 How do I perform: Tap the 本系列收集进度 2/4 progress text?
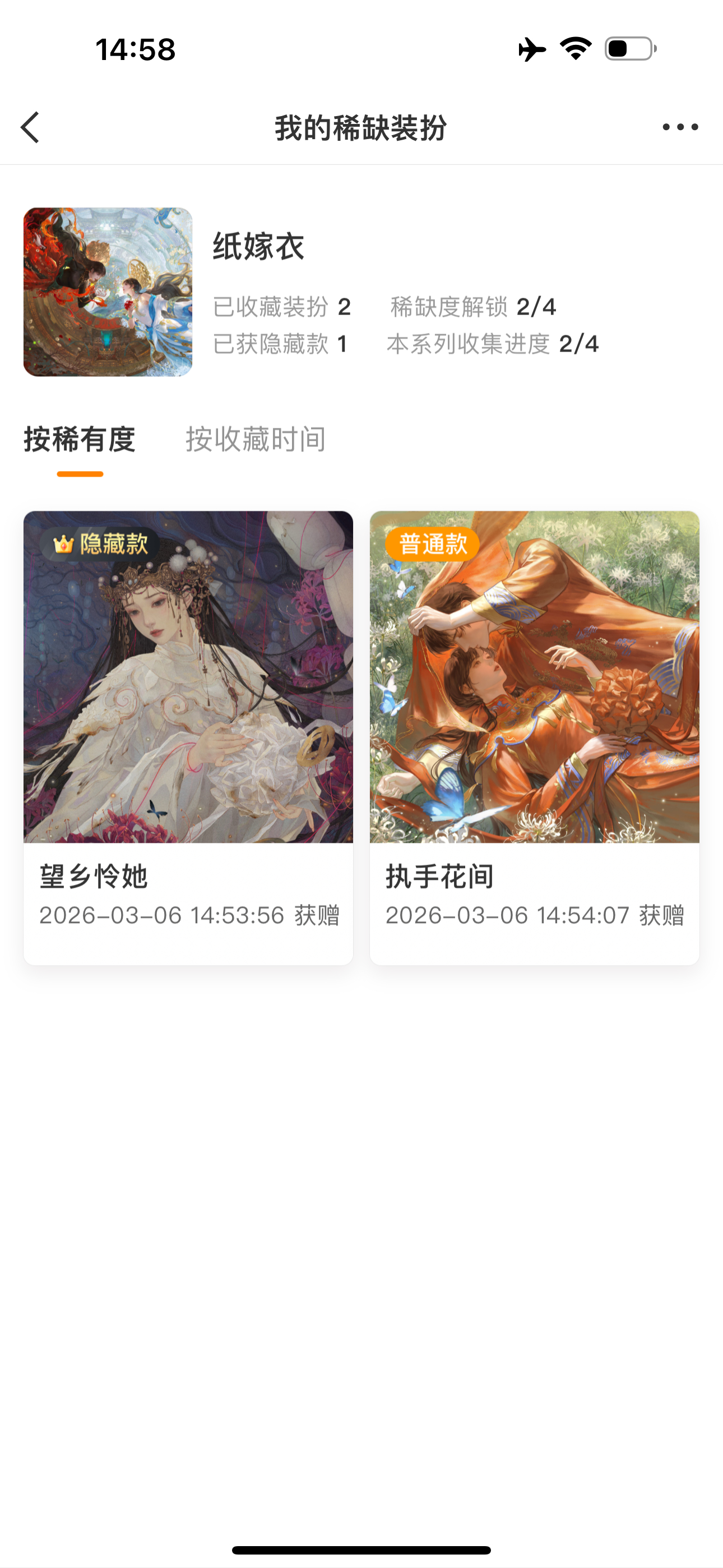[492, 344]
